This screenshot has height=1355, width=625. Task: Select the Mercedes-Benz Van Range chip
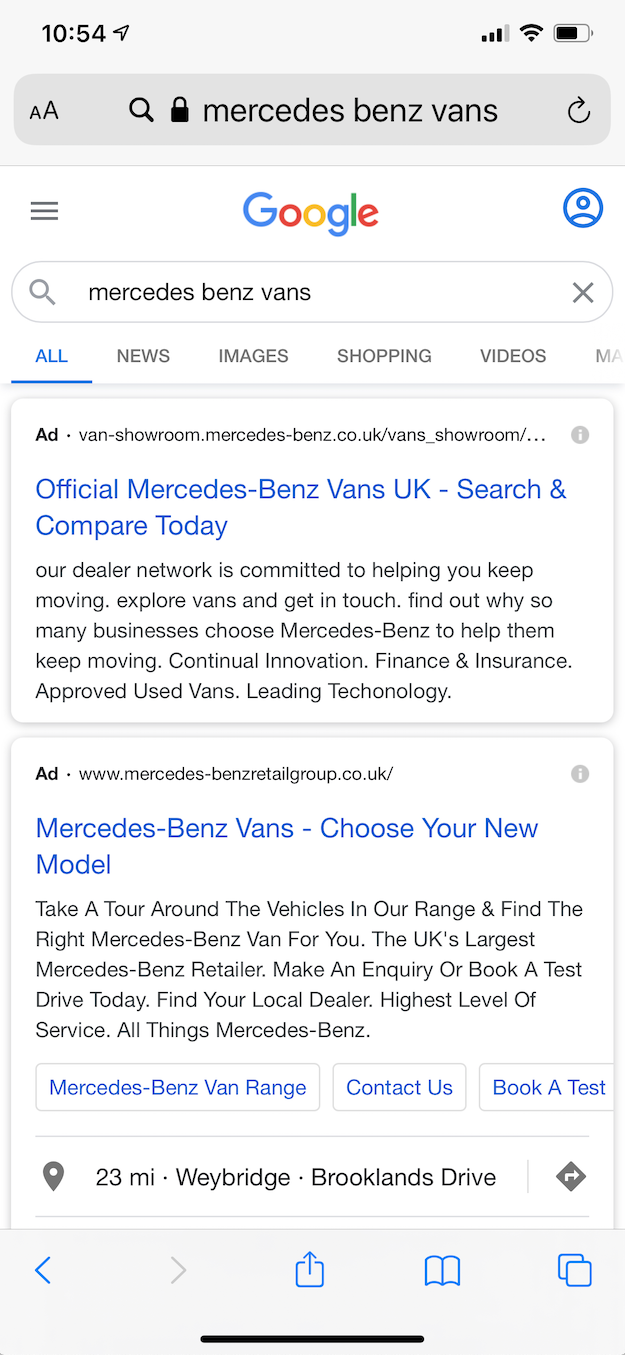178,1087
